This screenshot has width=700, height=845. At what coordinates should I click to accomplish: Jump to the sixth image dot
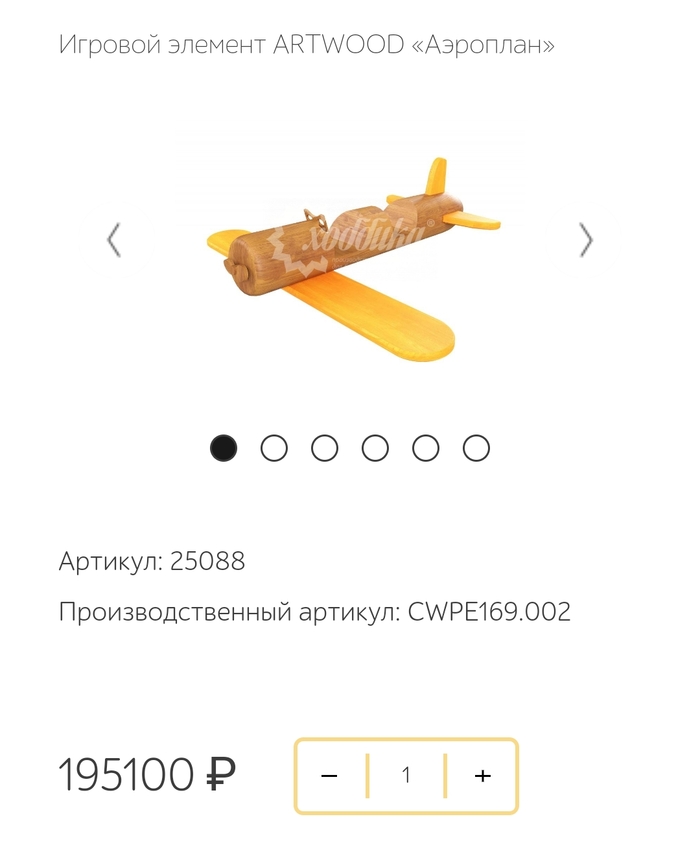coord(476,448)
